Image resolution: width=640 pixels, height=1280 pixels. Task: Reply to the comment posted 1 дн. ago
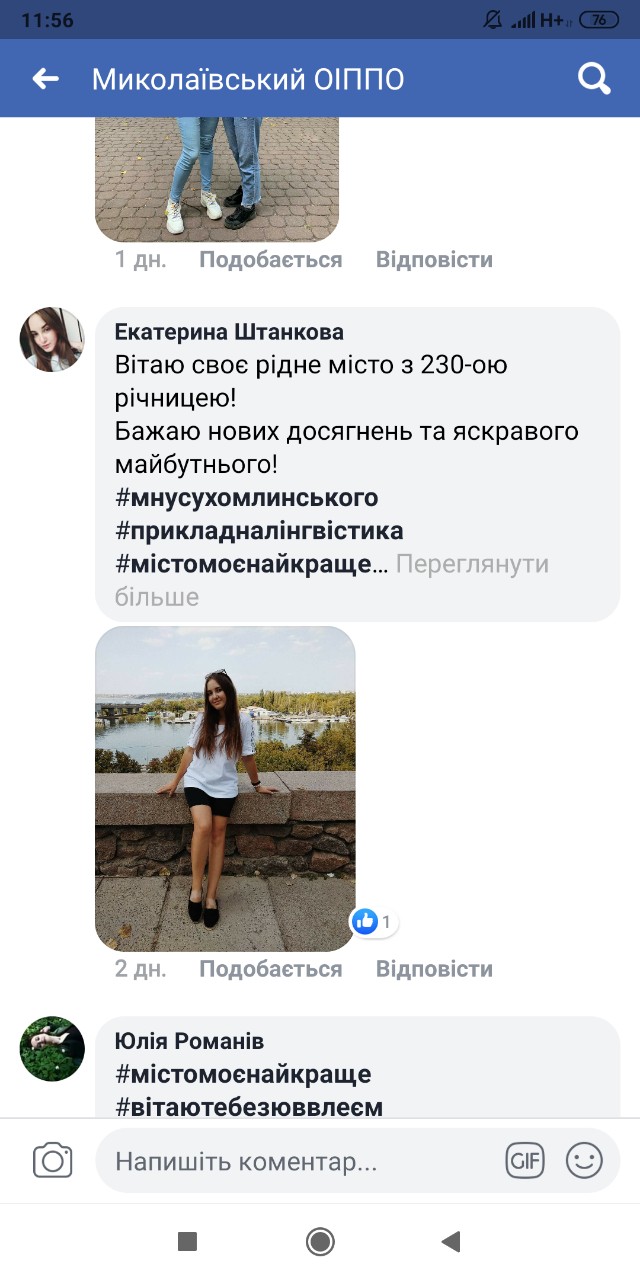point(434,260)
